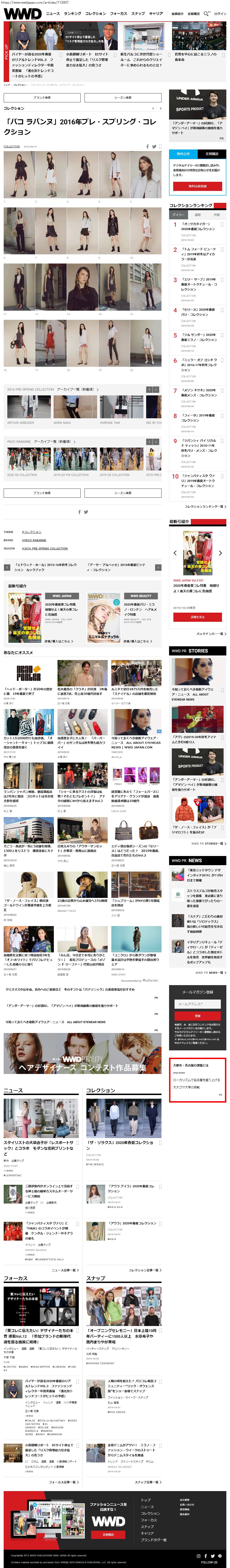Open コレクションランキング一覧 link

[204, 506]
